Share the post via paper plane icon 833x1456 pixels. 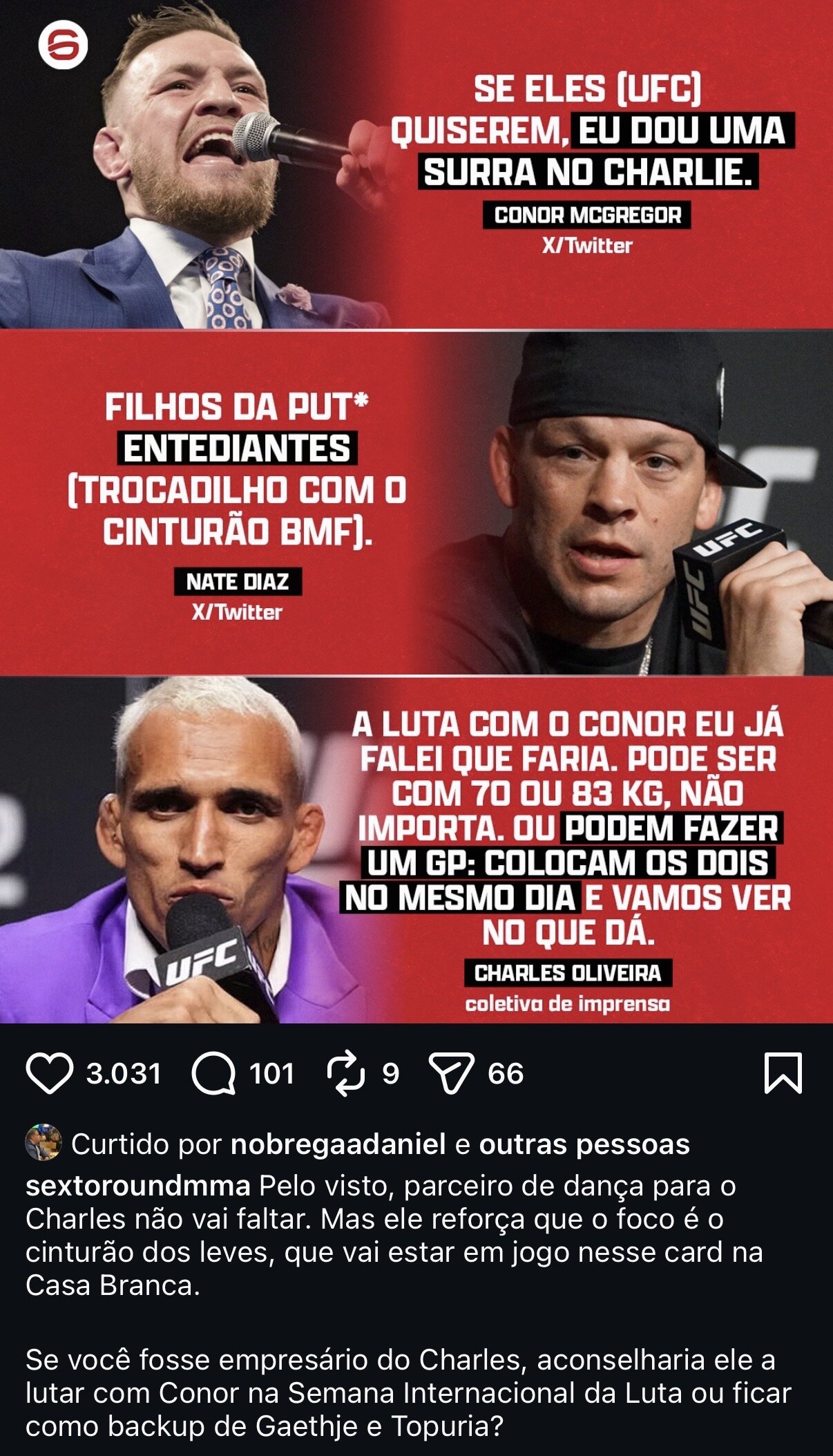[451, 1073]
